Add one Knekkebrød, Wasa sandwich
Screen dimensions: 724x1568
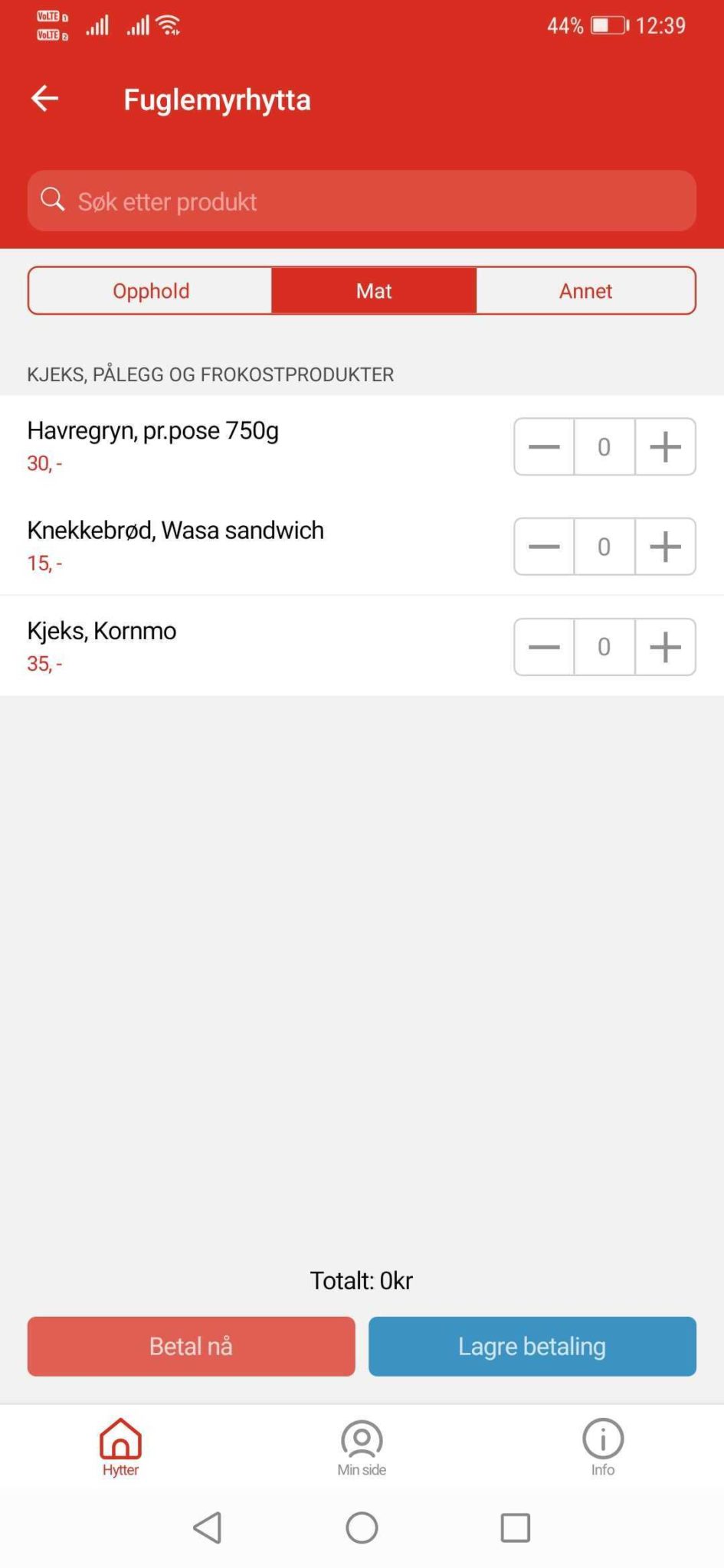click(x=665, y=547)
